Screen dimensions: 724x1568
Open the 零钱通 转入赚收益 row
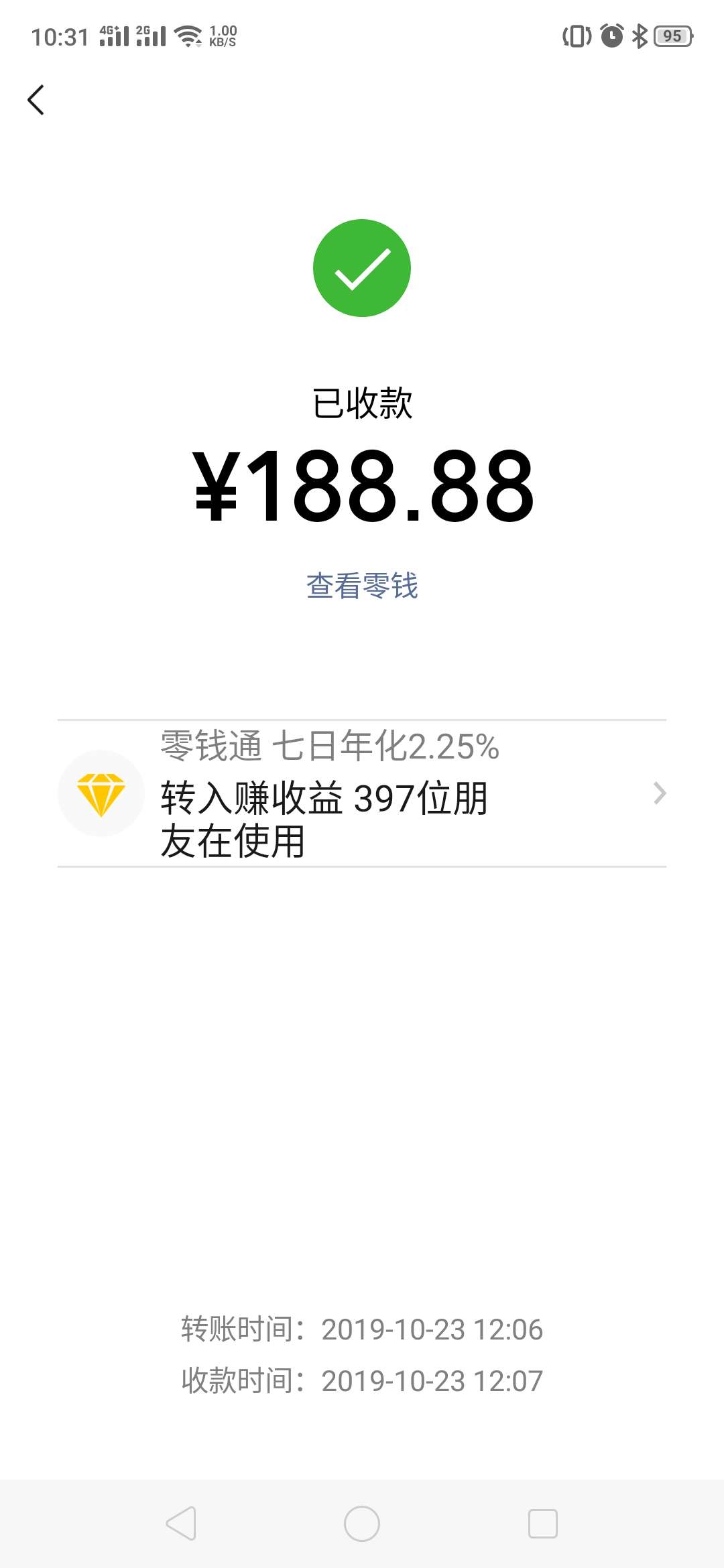(362, 793)
